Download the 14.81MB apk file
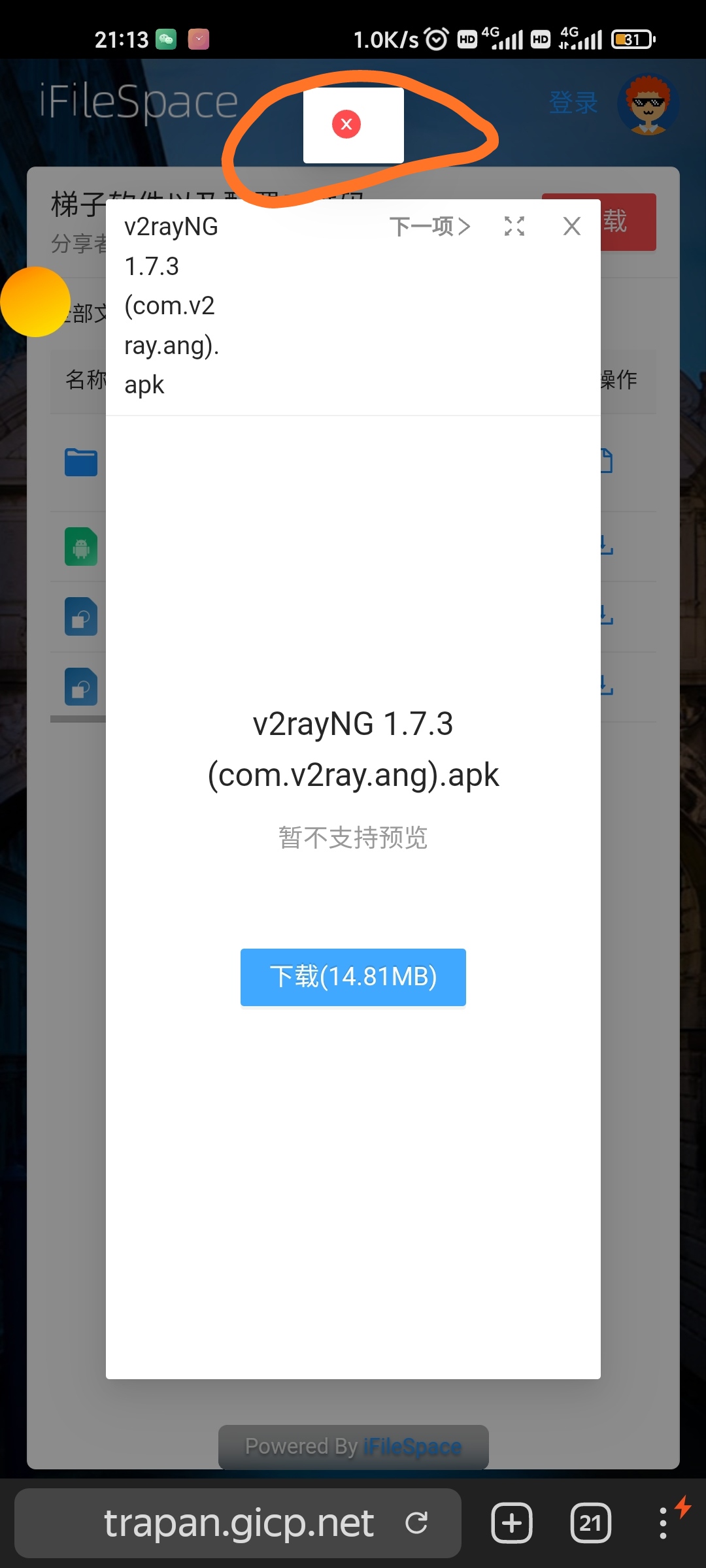Image resolution: width=706 pixels, height=1568 pixels. coord(353,977)
